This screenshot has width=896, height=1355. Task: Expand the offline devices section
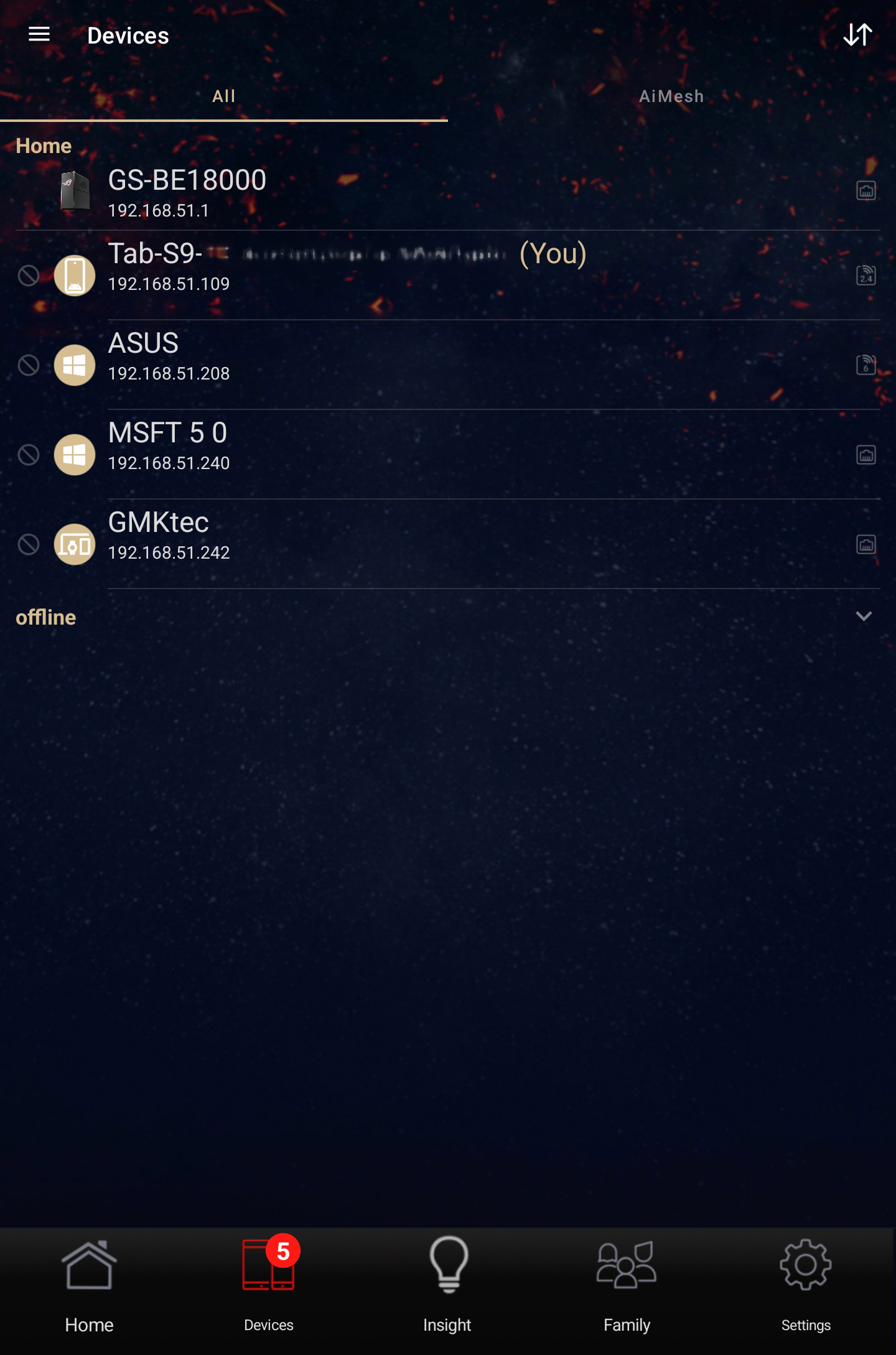pyautogui.click(x=863, y=617)
